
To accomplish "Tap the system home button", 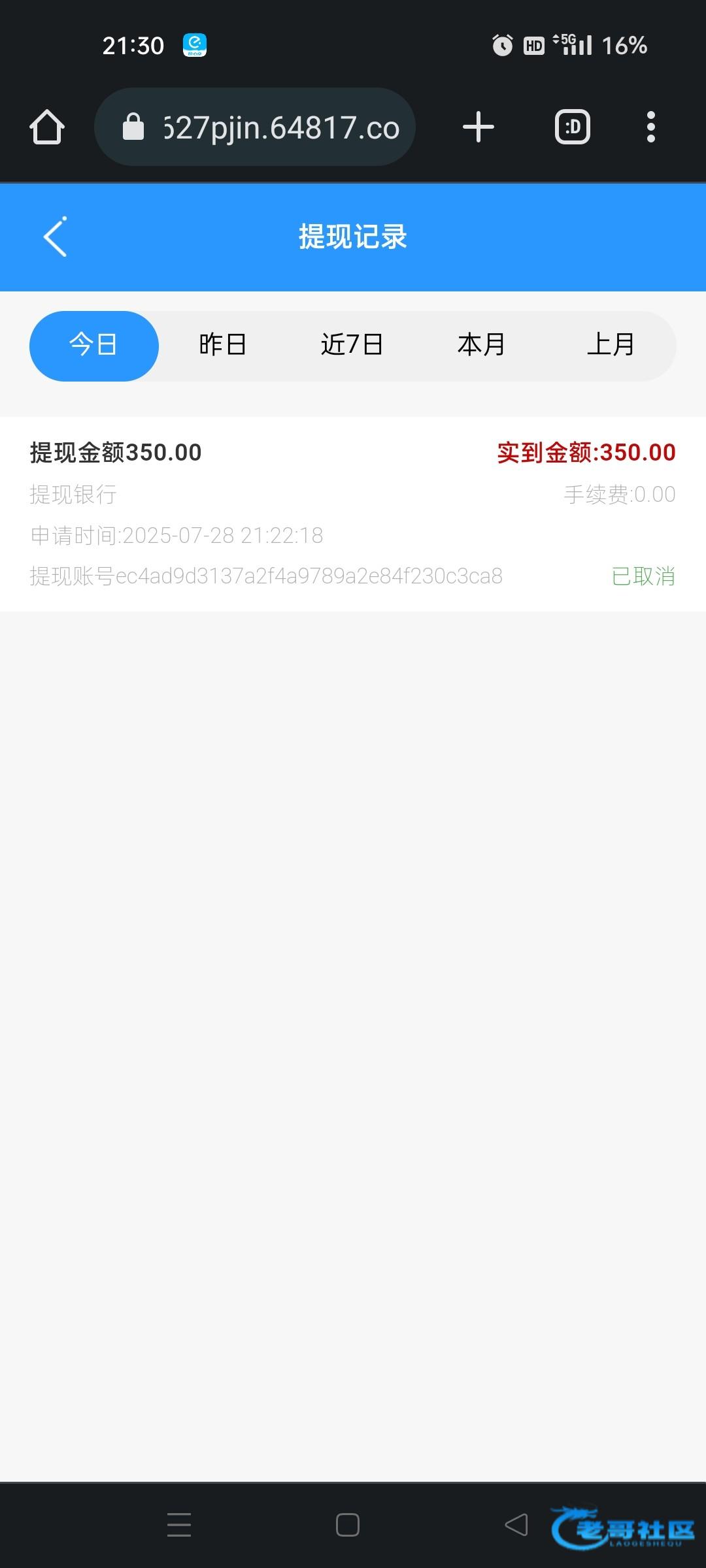I will [348, 1525].
